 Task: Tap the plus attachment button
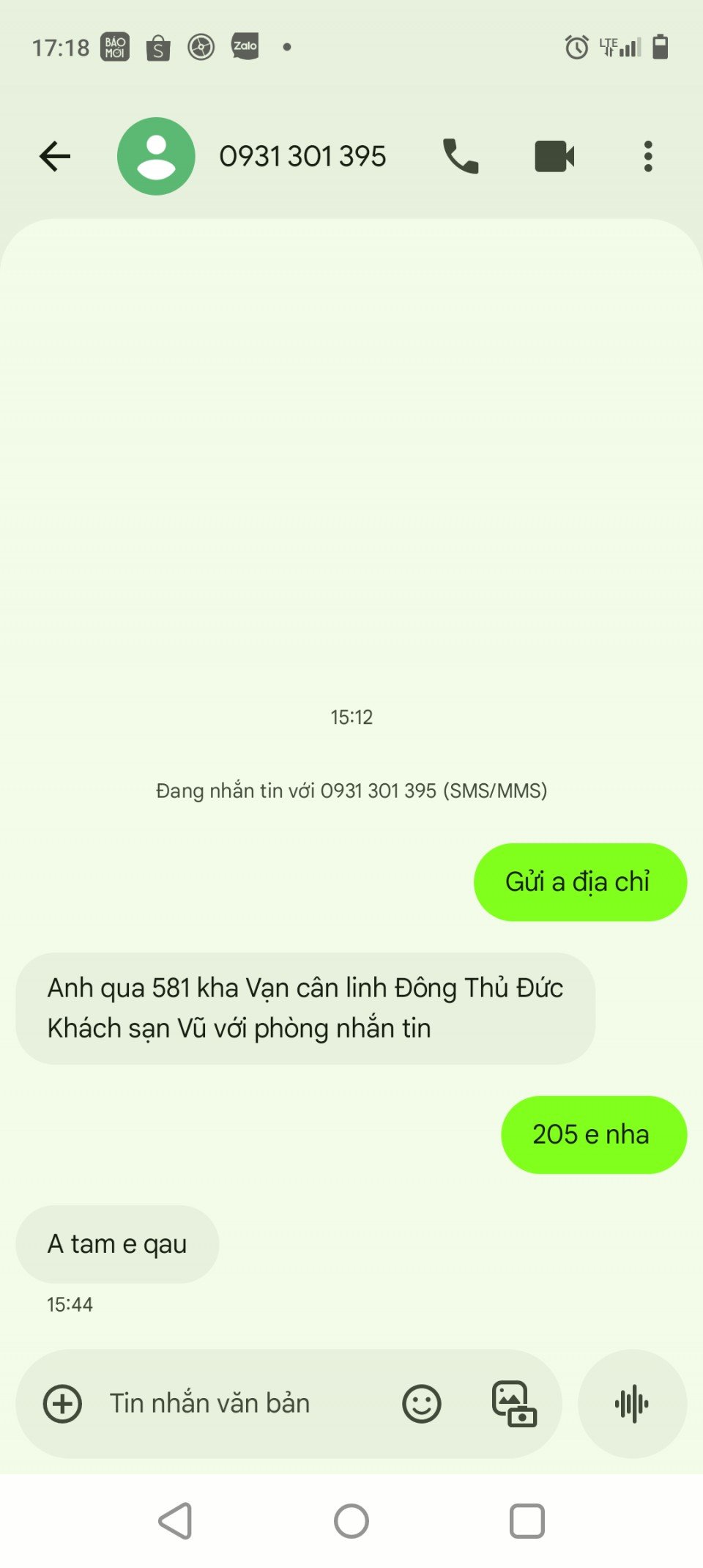[63, 1404]
